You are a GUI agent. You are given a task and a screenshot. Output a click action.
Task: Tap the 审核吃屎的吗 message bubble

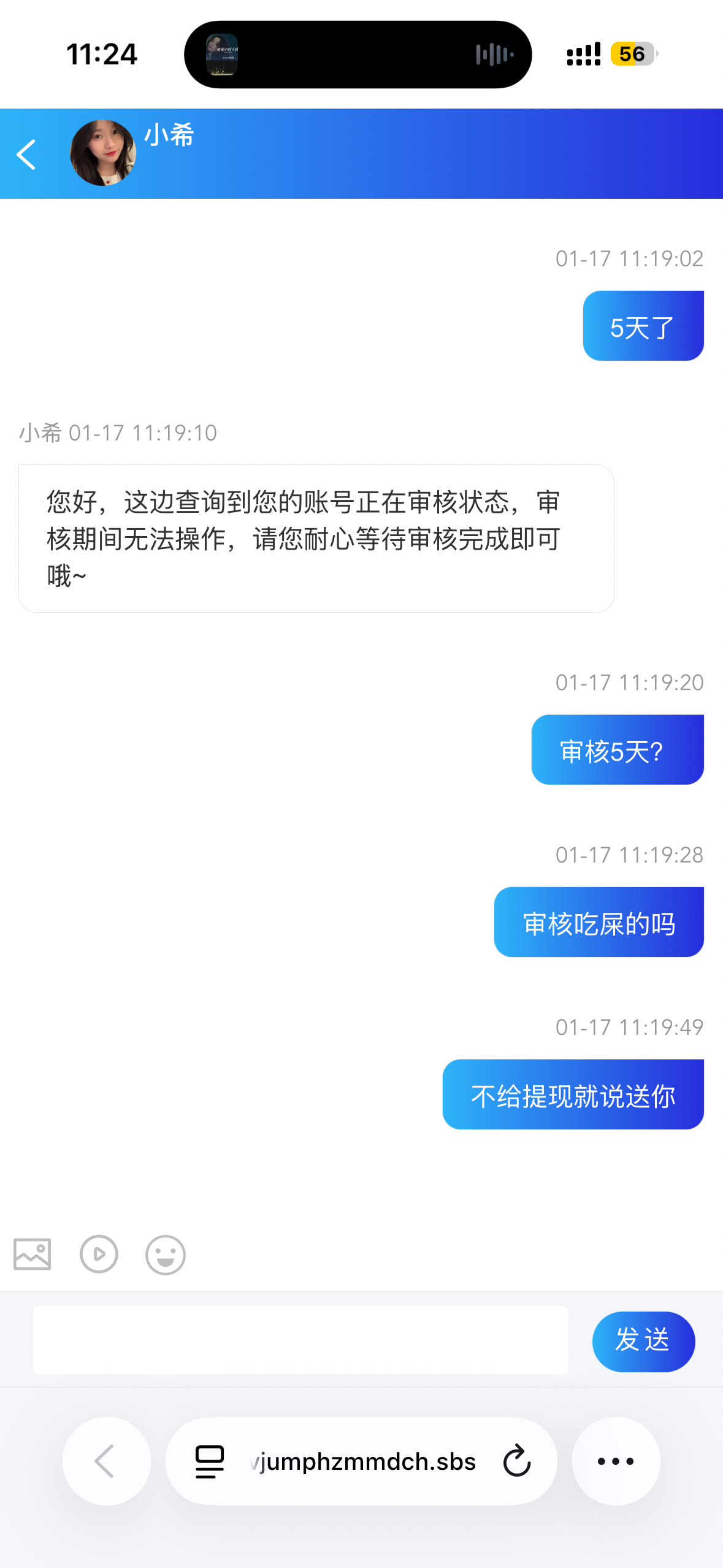[599, 921]
